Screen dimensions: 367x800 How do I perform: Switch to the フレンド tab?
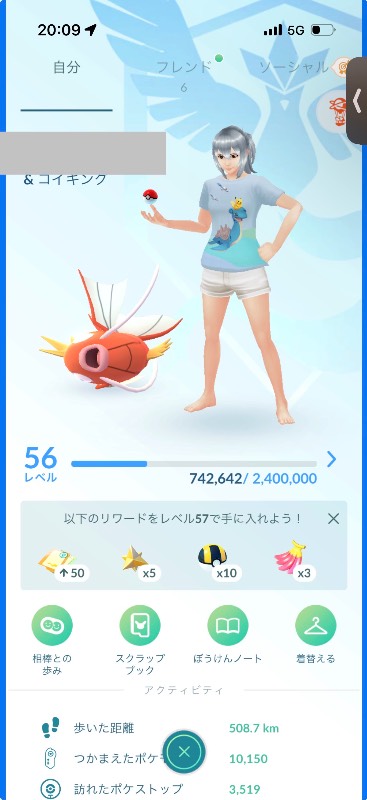pos(183,67)
